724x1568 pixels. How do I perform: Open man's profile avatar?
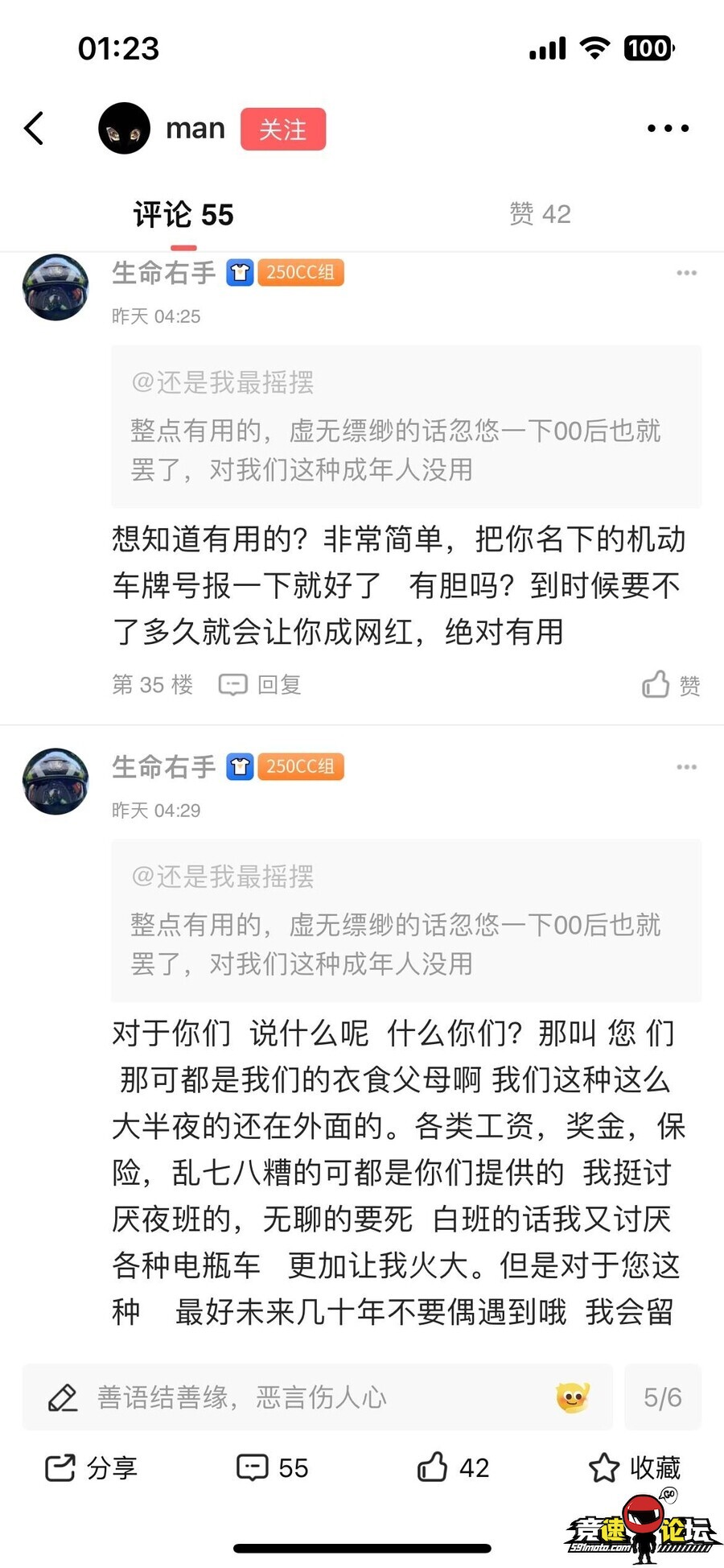124,129
